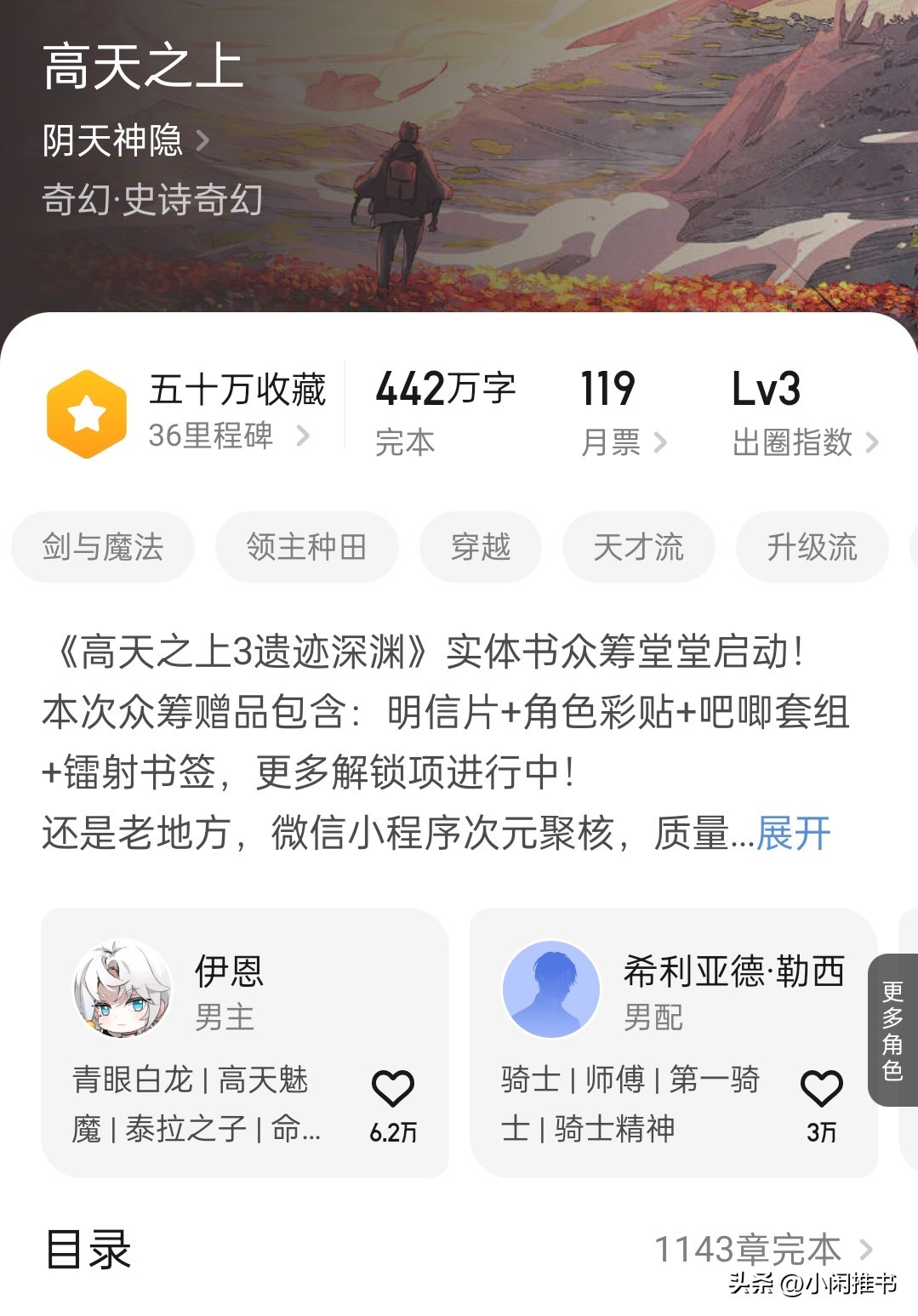The width and height of the screenshot is (918, 1316).
Task: Expand the synopsis with 展开
Action: [793, 834]
